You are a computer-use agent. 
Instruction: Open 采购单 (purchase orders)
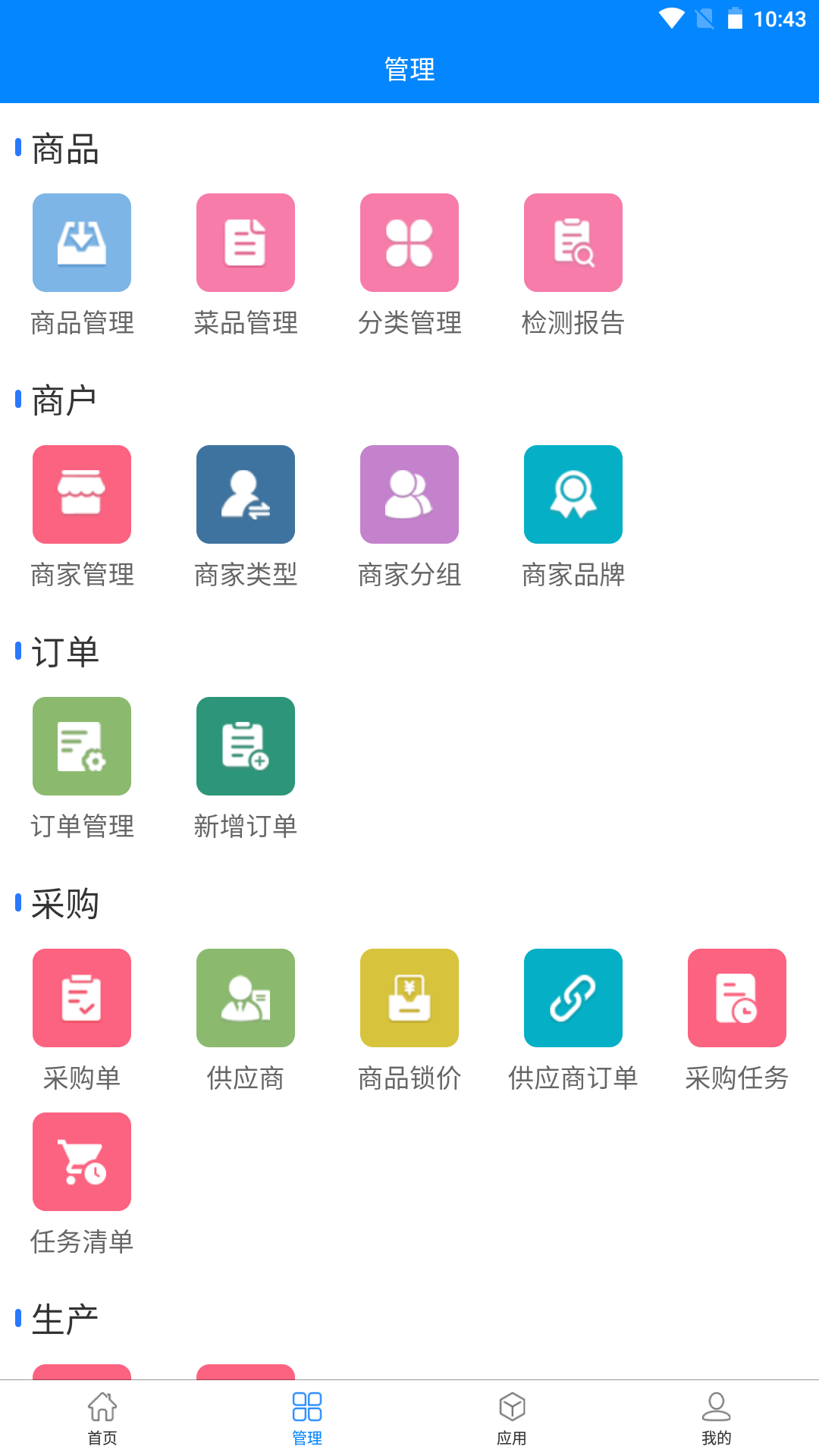click(x=82, y=998)
